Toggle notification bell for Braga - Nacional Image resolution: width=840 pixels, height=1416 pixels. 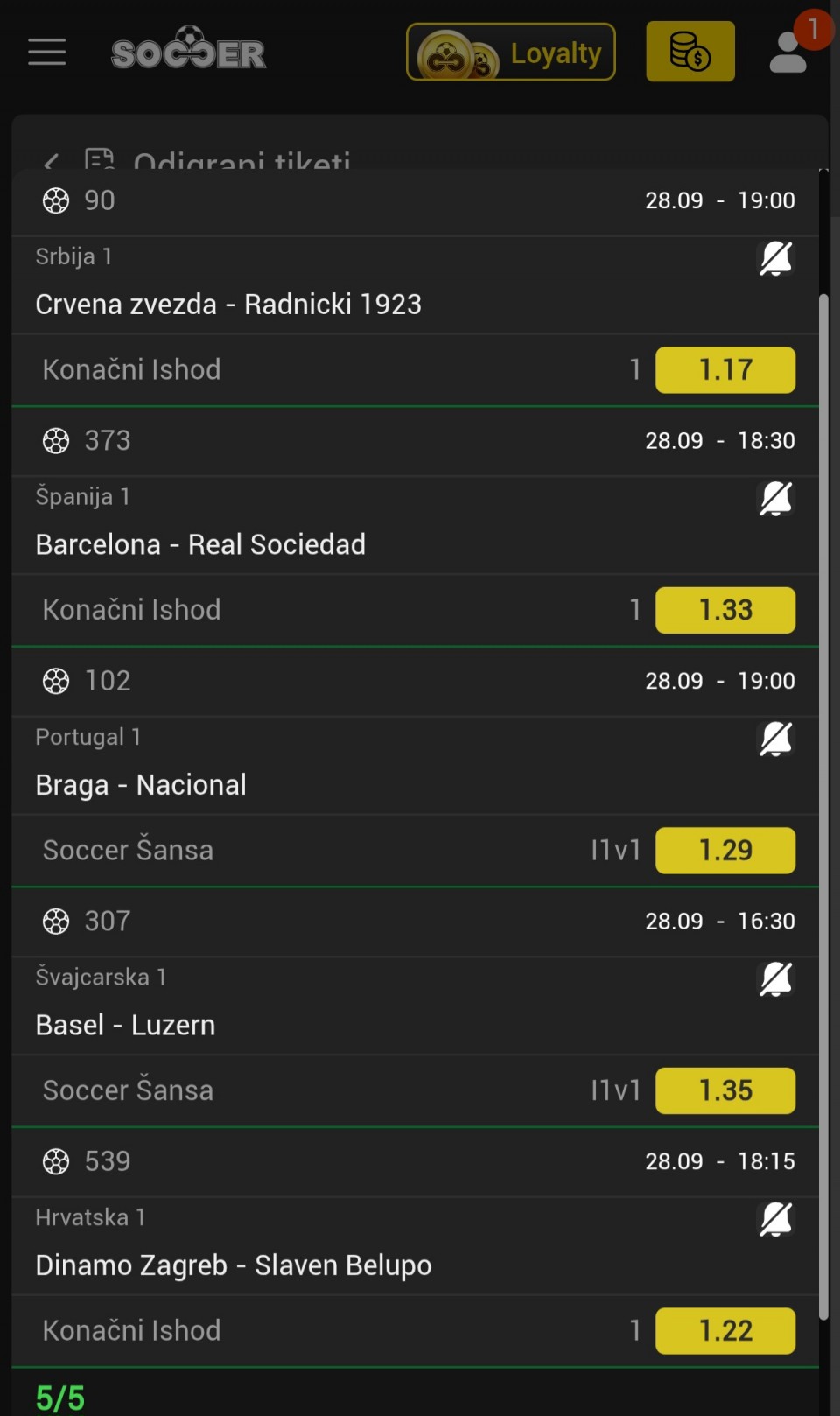[775, 739]
